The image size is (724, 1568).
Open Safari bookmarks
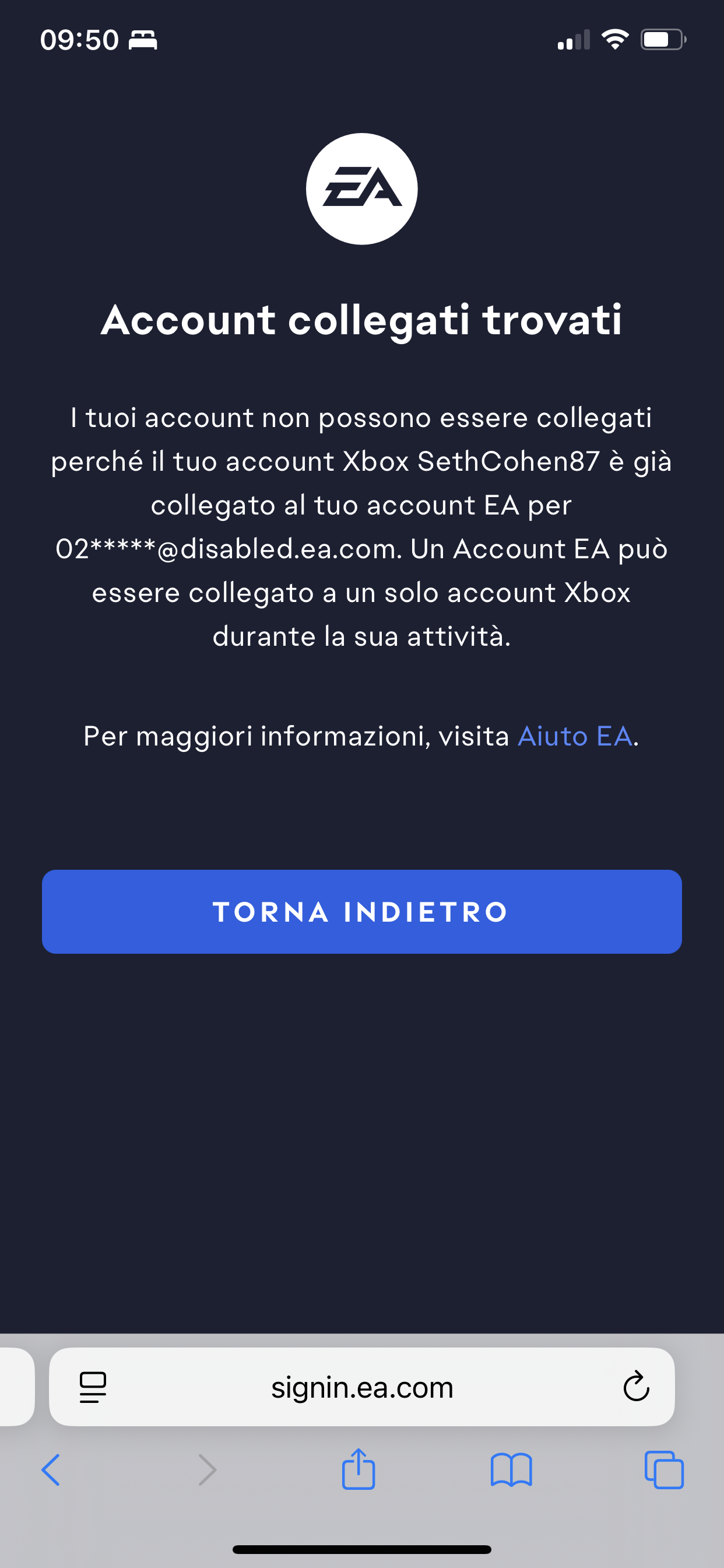point(512,1470)
